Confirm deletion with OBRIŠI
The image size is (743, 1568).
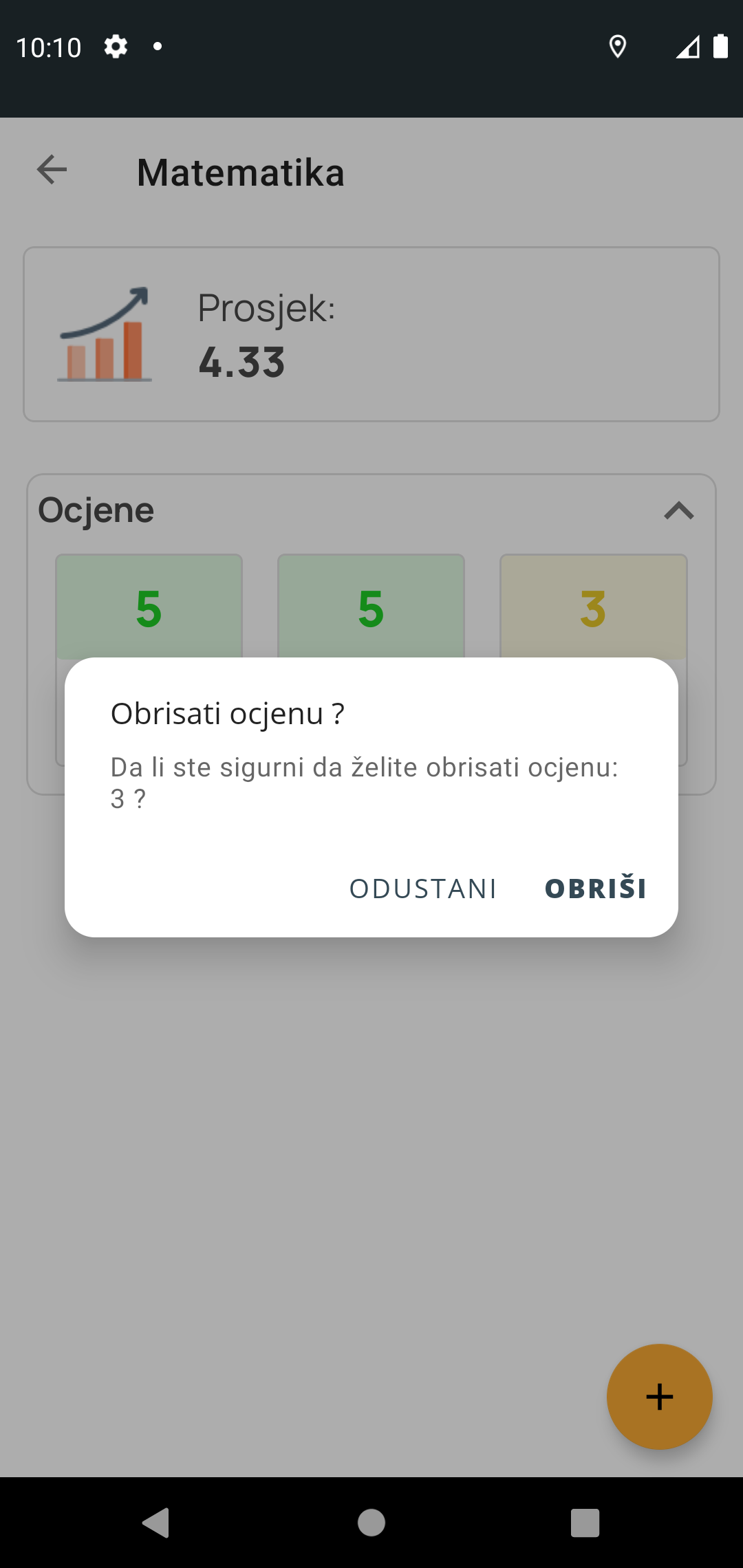click(x=595, y=889)
